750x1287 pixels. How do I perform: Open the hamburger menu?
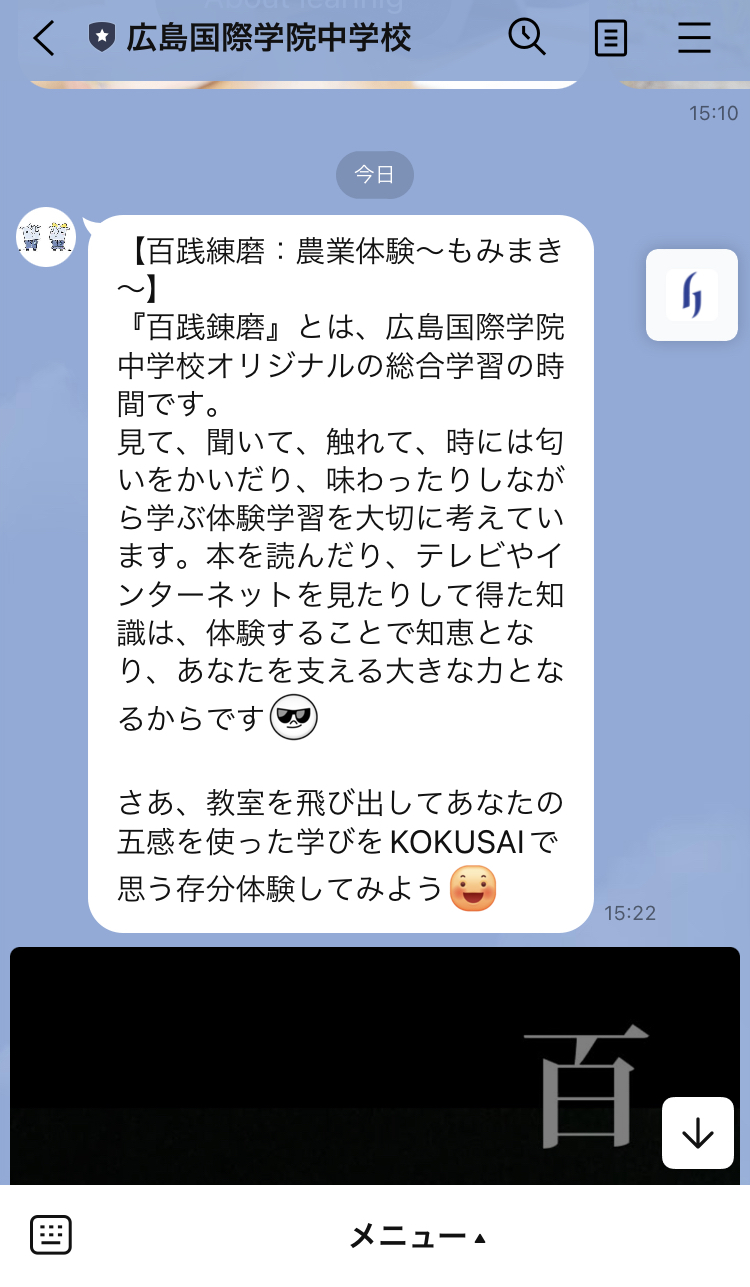[x=693, y=39]
